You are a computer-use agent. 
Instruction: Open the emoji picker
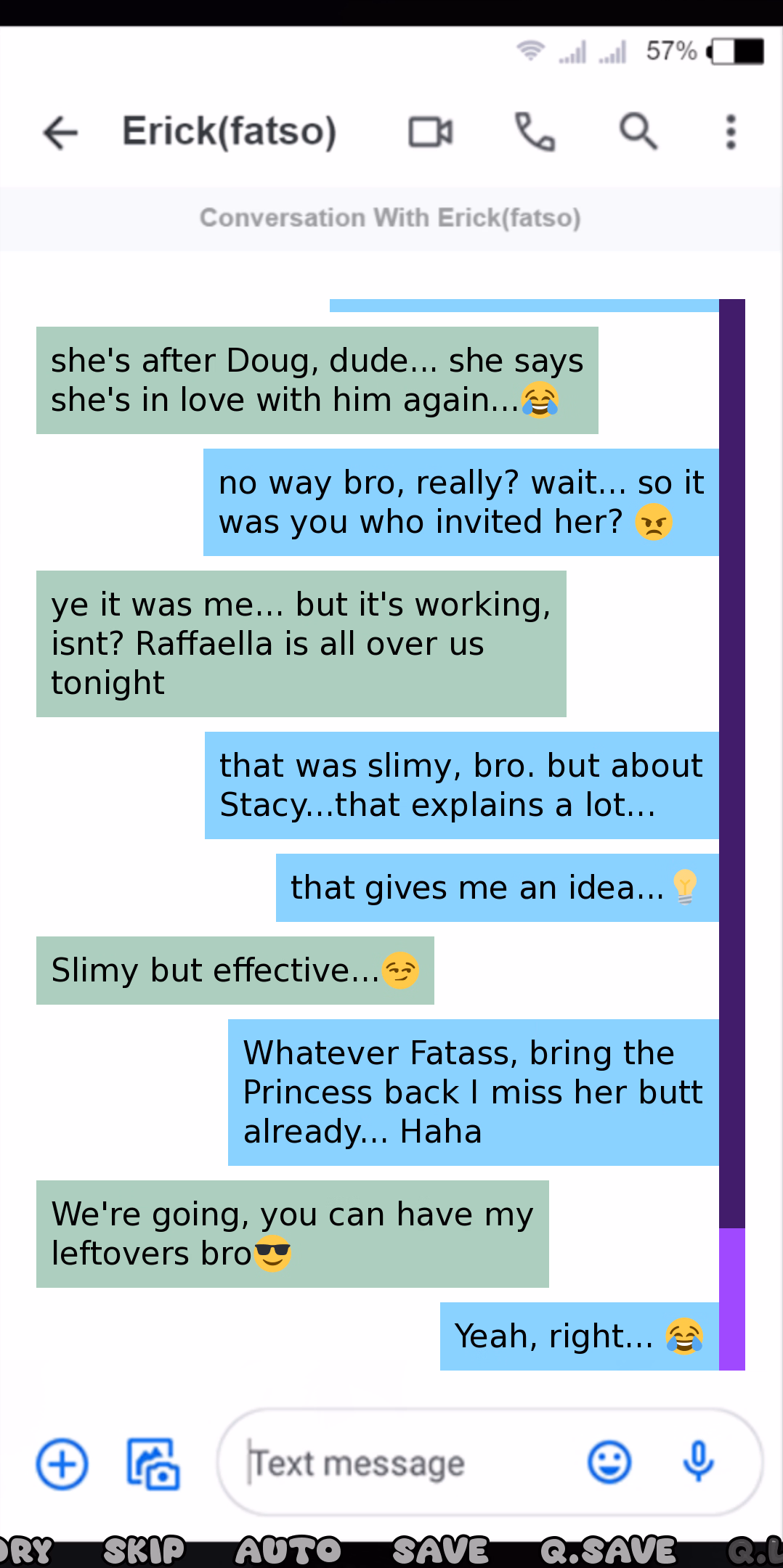[x=609, y=1462]
